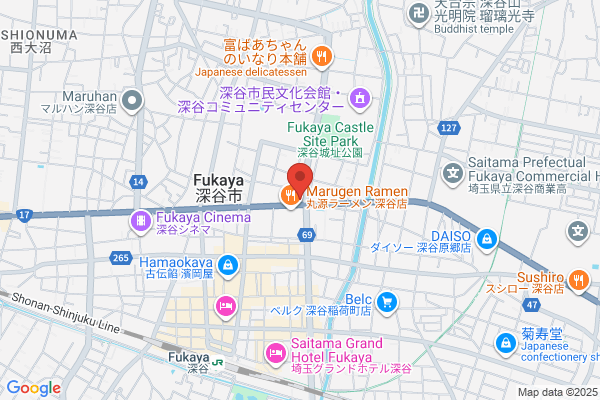Open Marugen Ramen restaurant marker
Viewport: 600px width, 400px height.
290,197
